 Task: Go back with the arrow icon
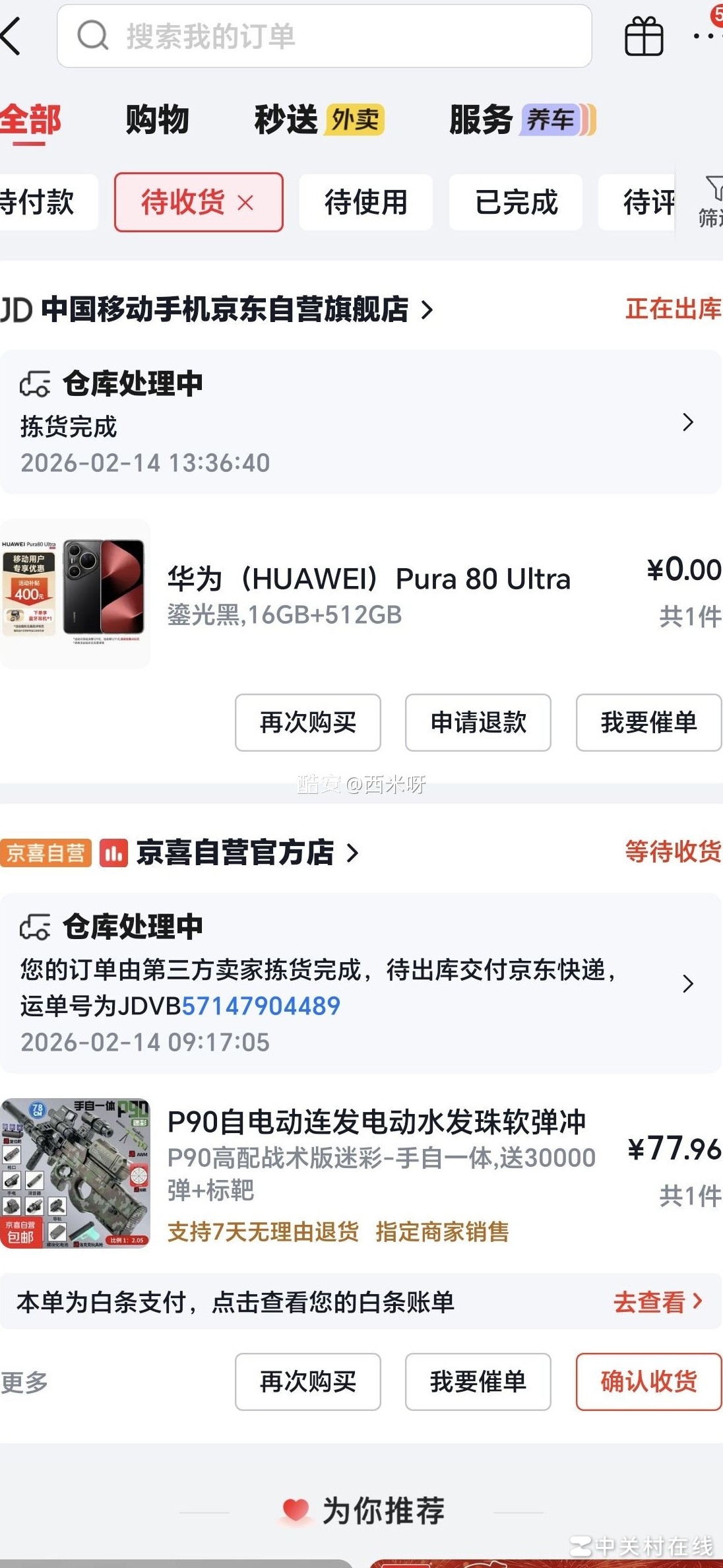click(12, 36)
